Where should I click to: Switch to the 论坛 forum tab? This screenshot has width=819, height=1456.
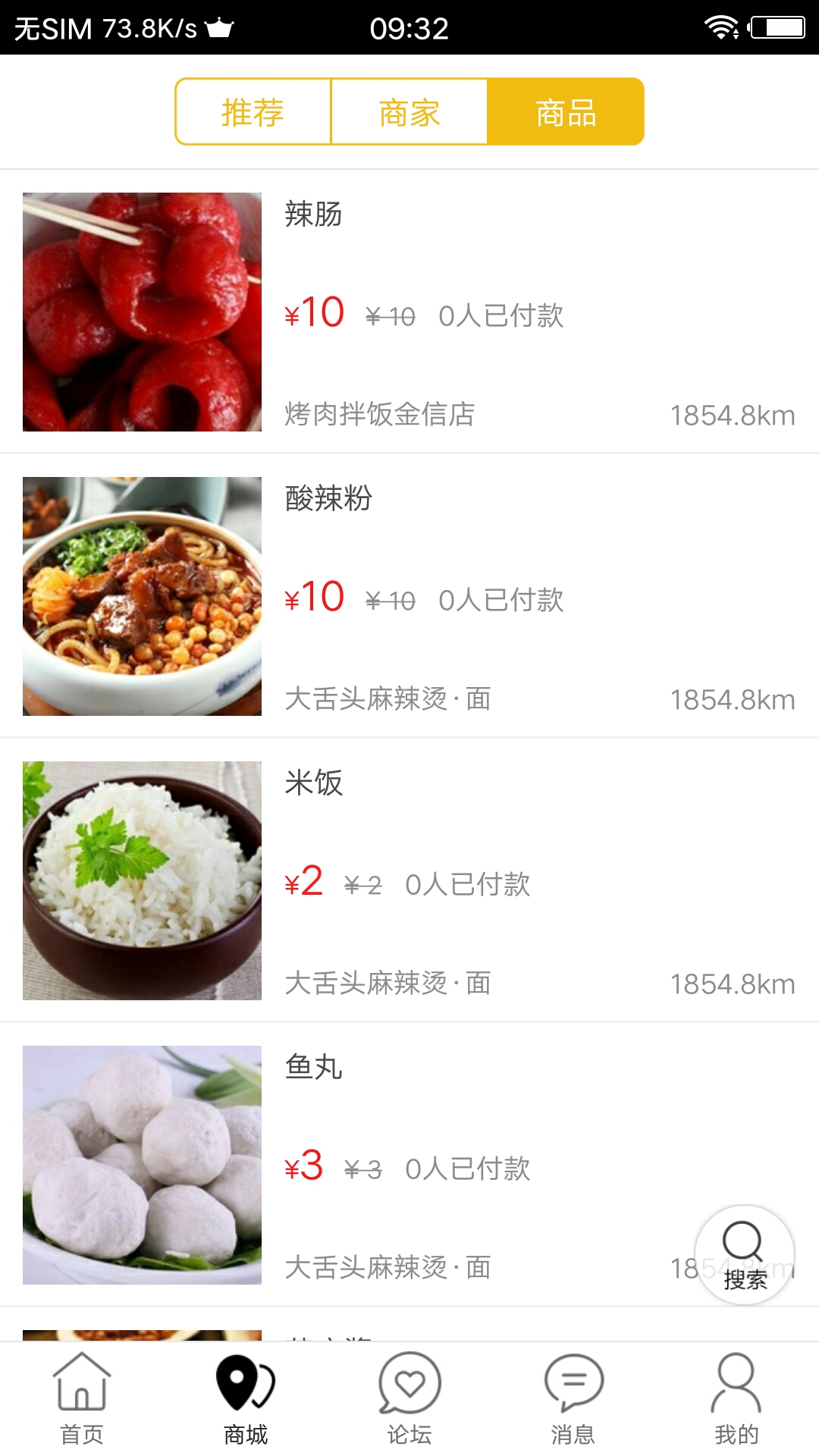point(409,1399)
